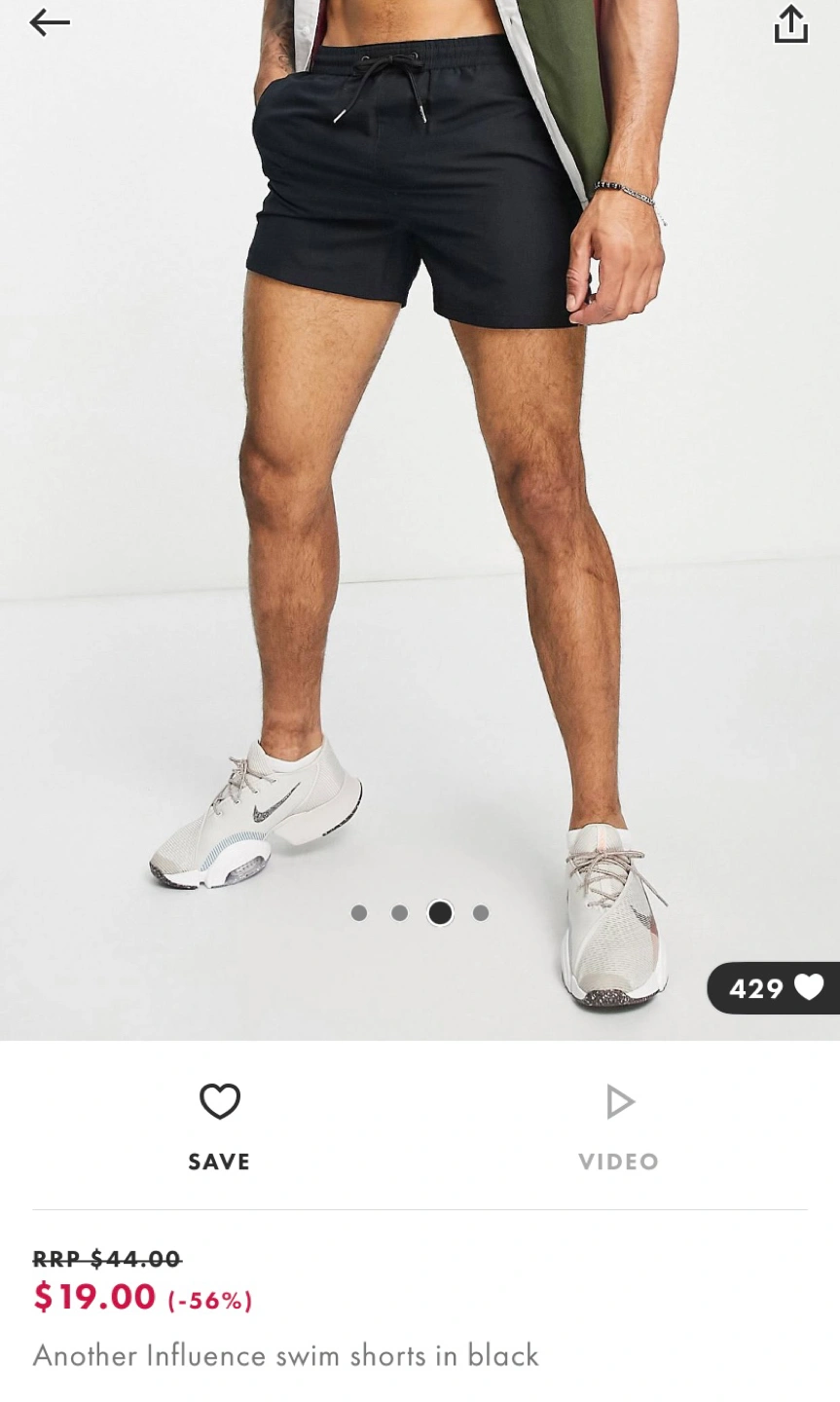Play the product video
The height and width of the screenshot is (1402, 840).
click(619, 1125)
